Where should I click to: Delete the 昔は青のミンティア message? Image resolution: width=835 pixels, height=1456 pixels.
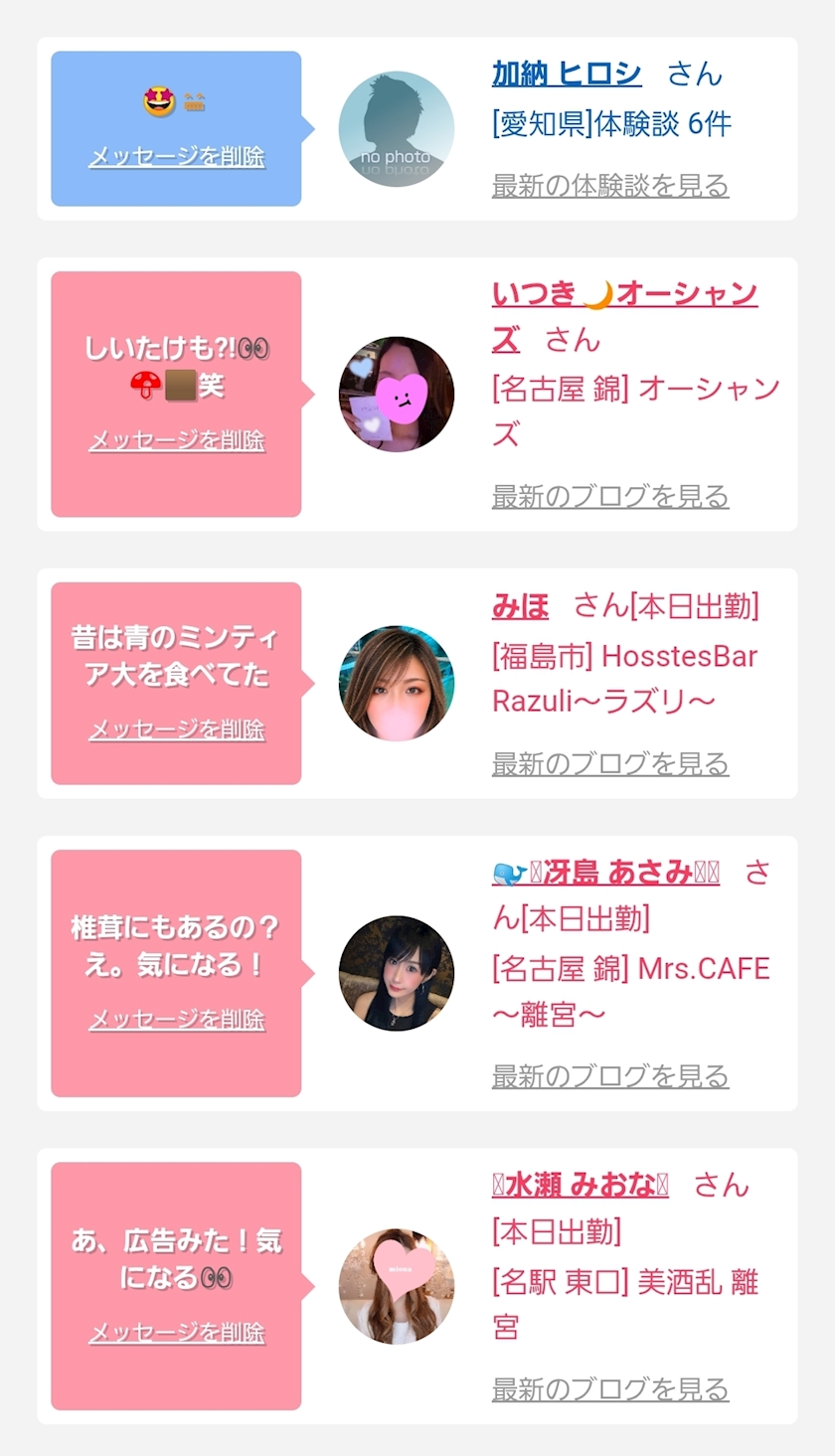click(177, 729)
